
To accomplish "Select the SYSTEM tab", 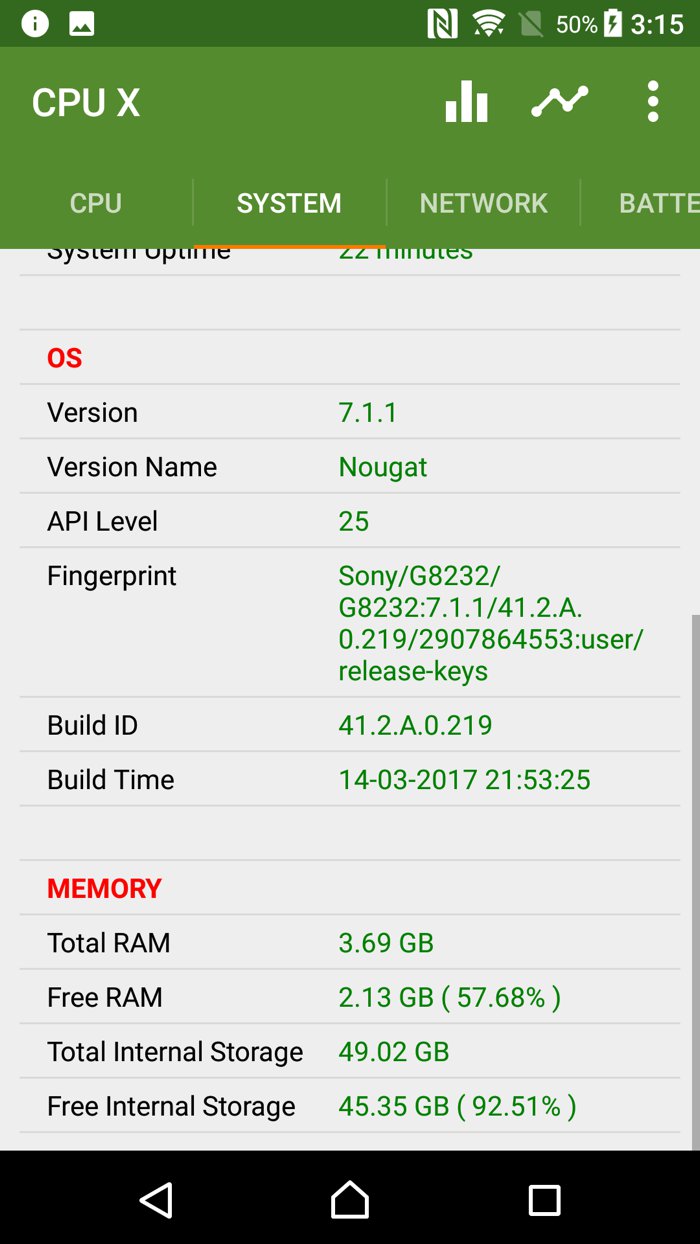I will point(289,203).
